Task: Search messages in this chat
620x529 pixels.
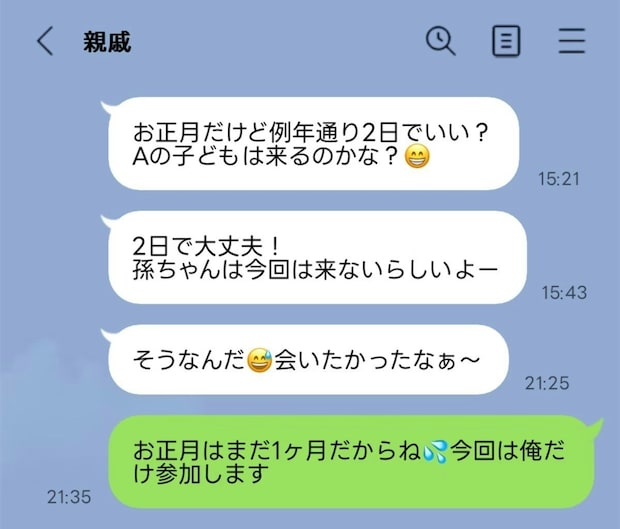Action: [x=440, y=40]
